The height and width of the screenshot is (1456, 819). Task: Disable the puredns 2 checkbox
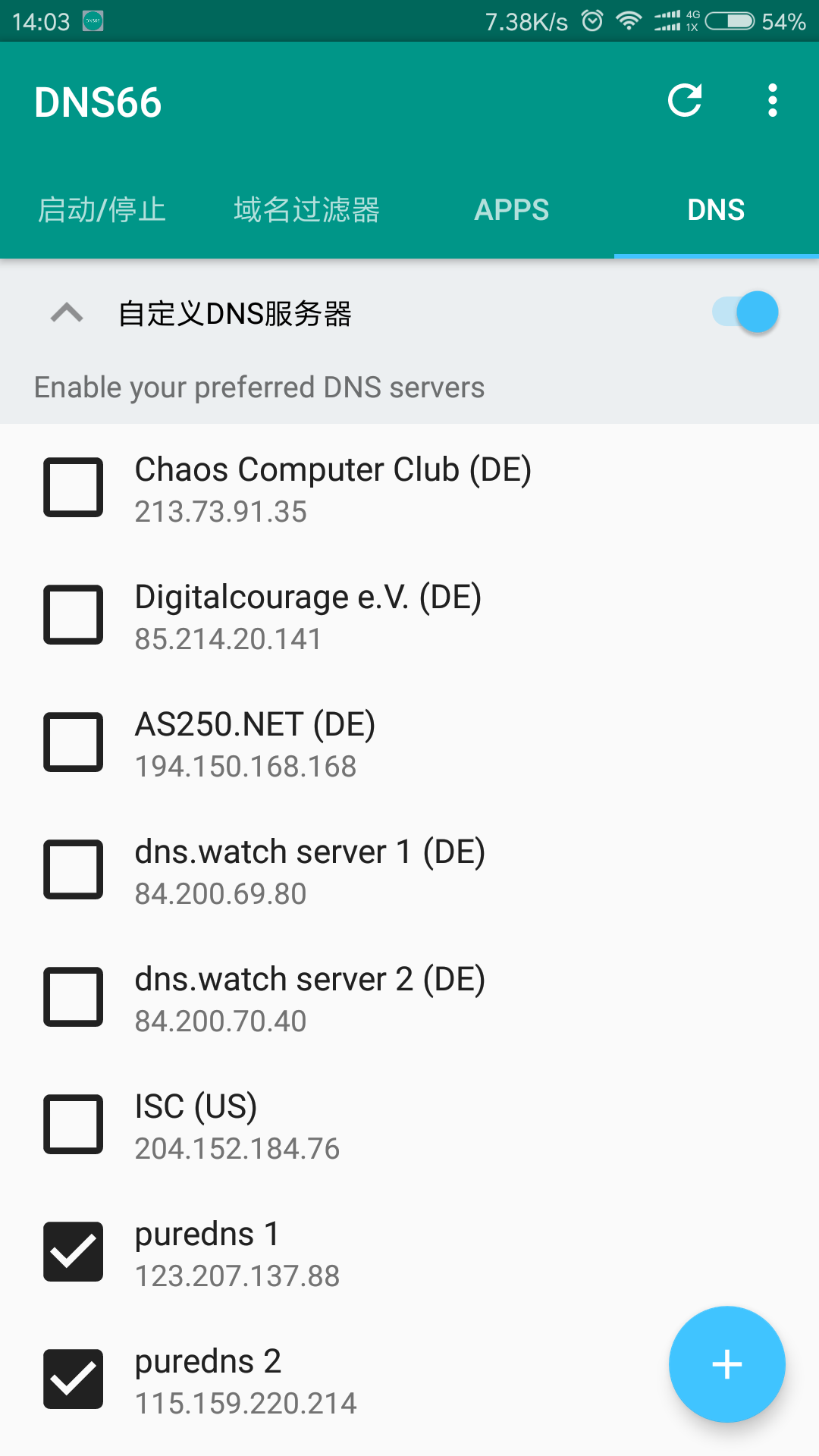click(x=74, y=1379)
